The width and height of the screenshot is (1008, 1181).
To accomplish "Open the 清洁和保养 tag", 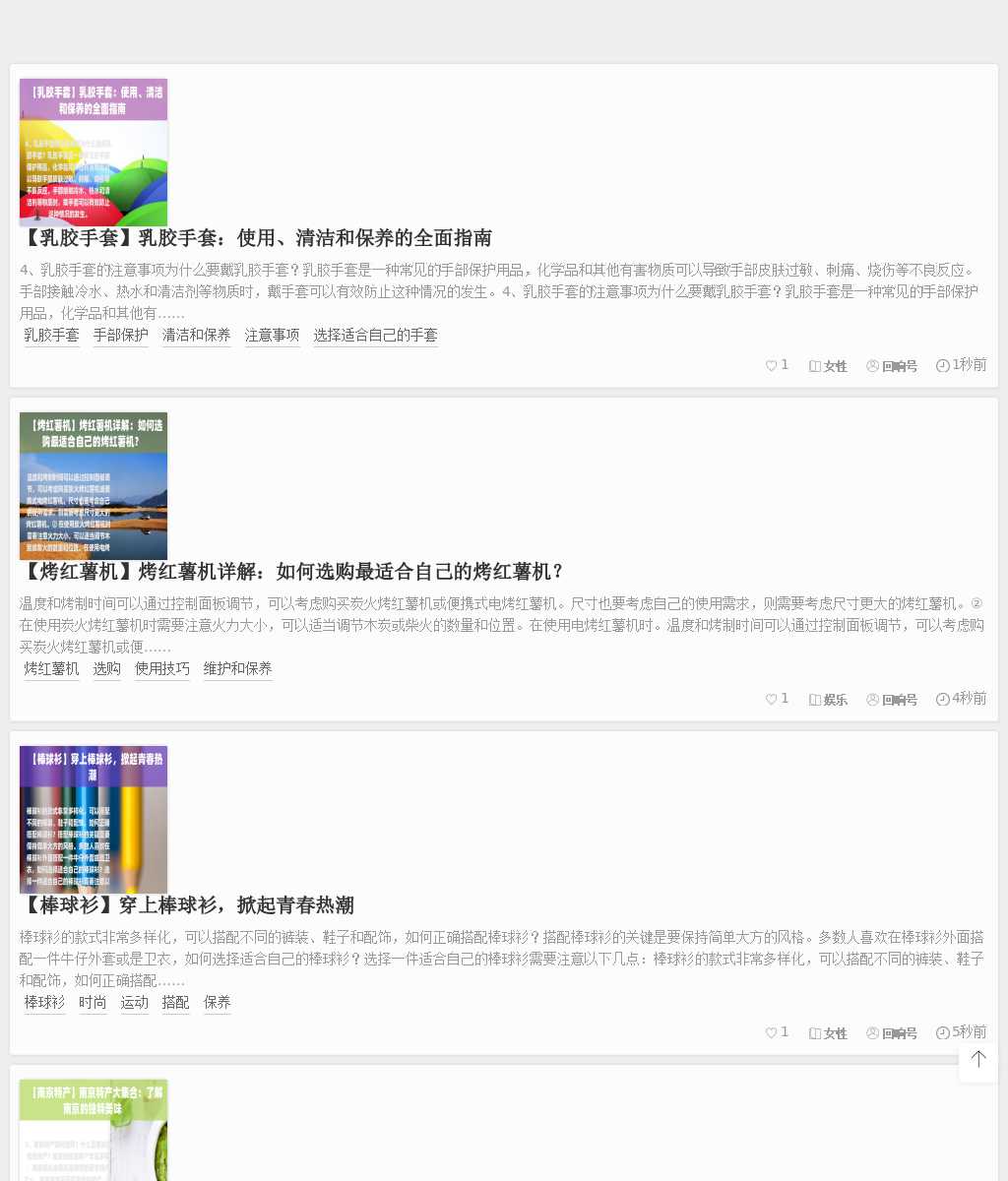I will coord(197,336).
